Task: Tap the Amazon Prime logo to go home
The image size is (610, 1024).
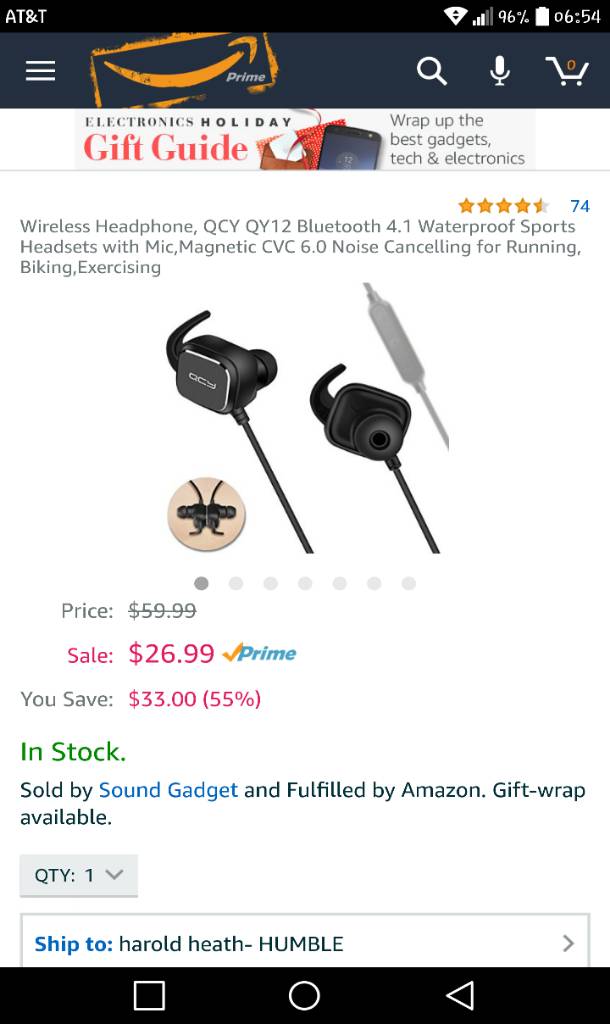Action: click(185, 72)
